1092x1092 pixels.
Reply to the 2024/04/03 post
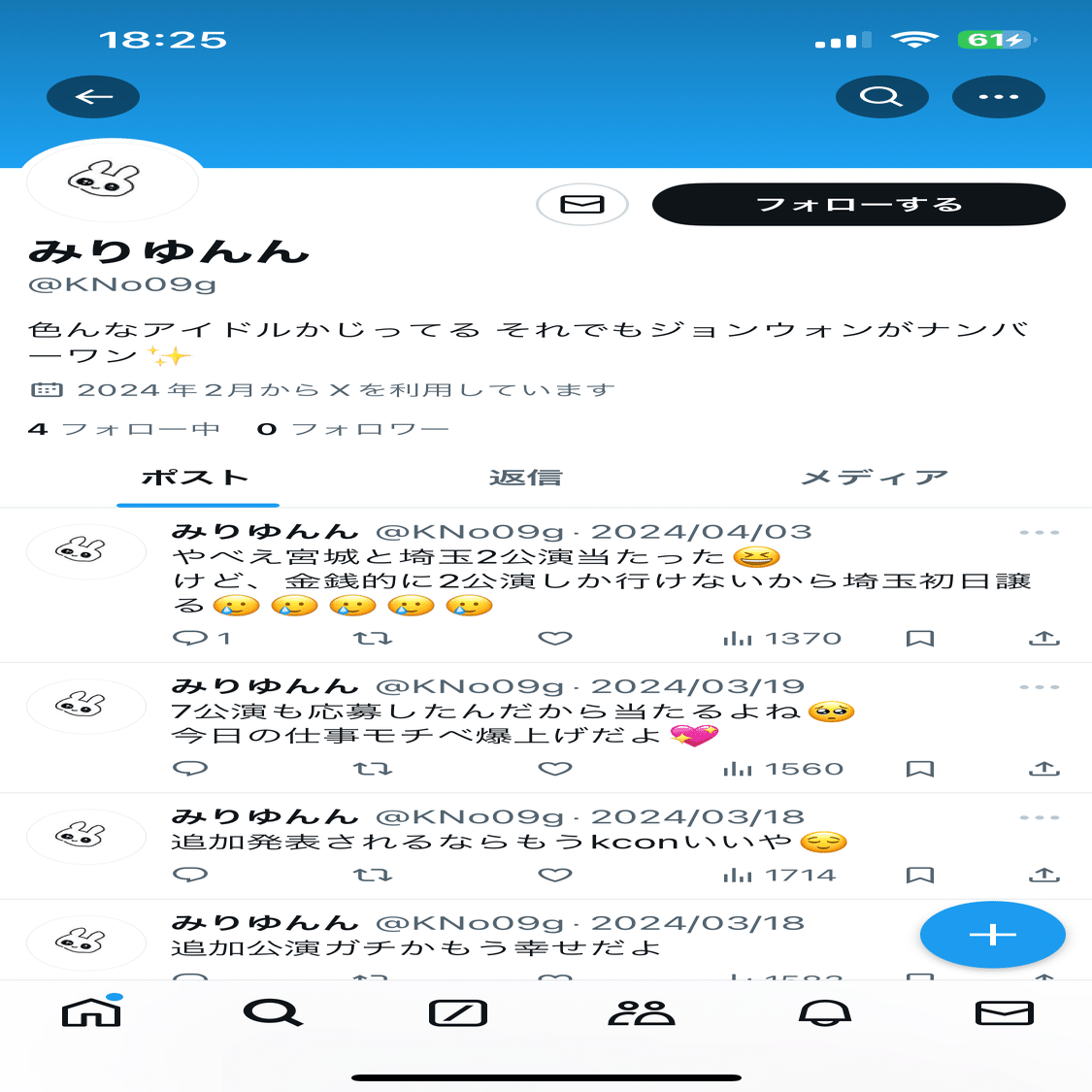pyautogui.click(x=190, y=639)
